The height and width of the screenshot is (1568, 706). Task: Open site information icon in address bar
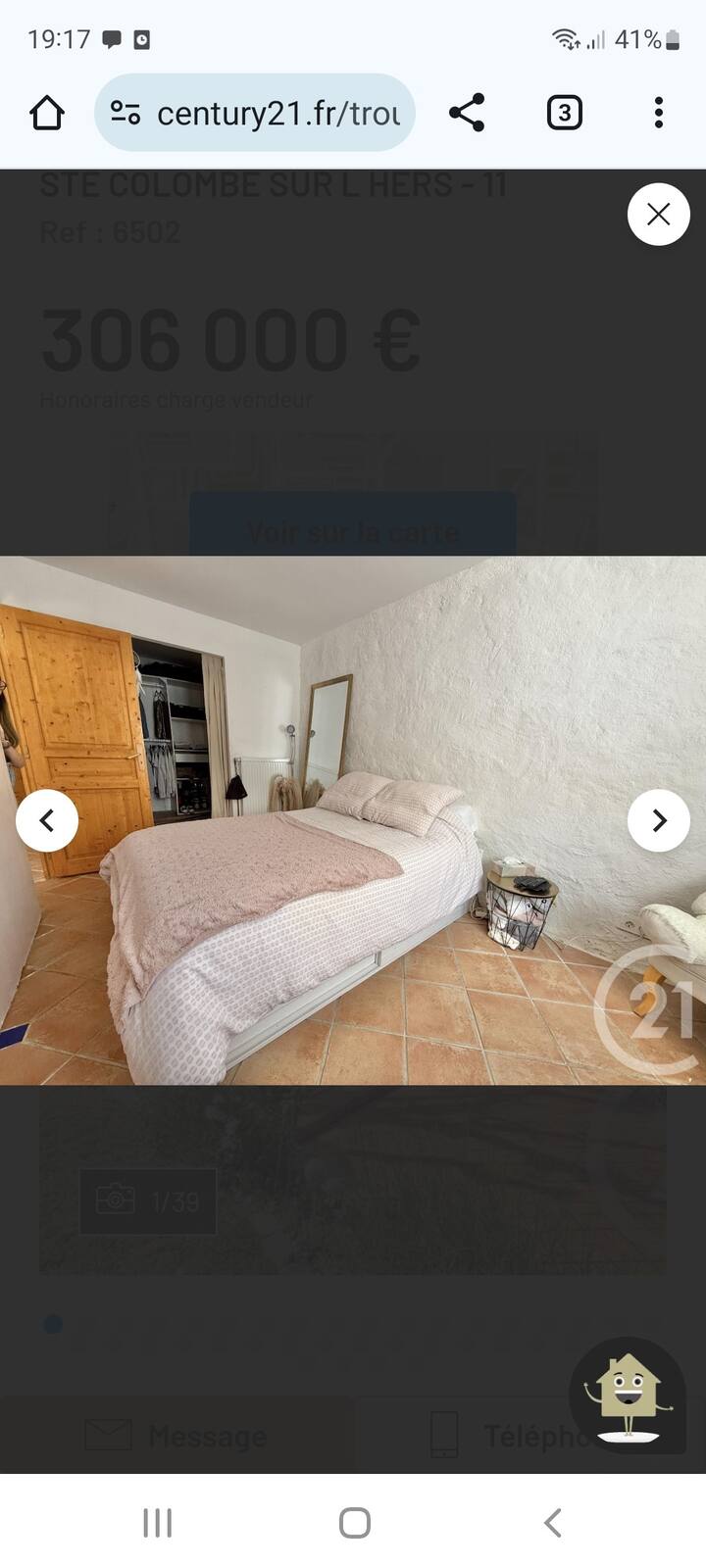(x=126, y=113)
